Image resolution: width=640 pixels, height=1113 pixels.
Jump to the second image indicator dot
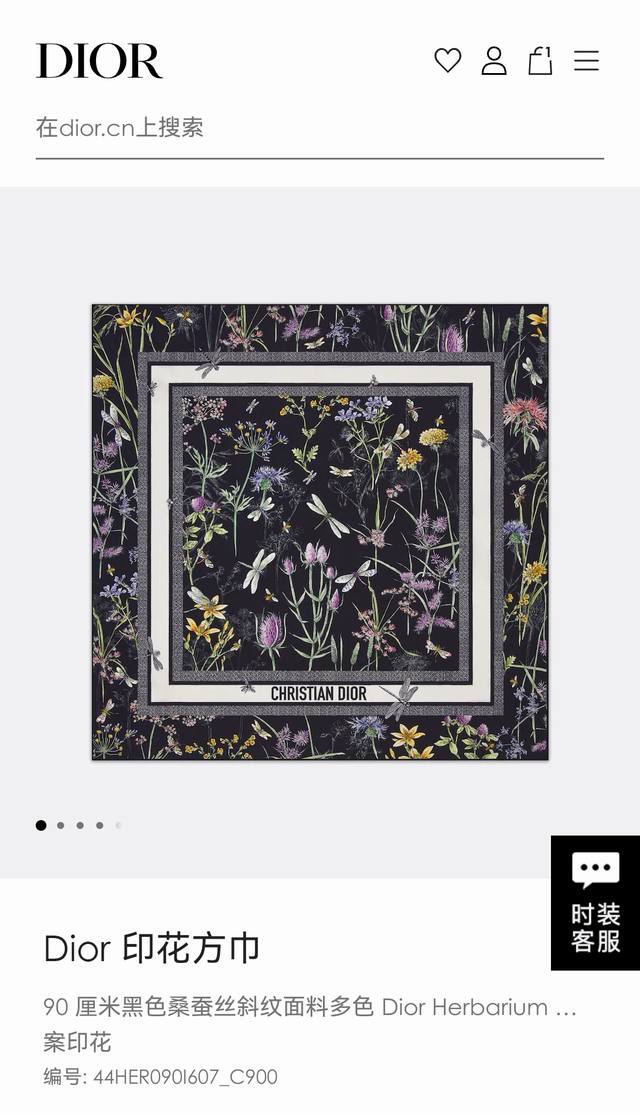click(x=61, y=825)
